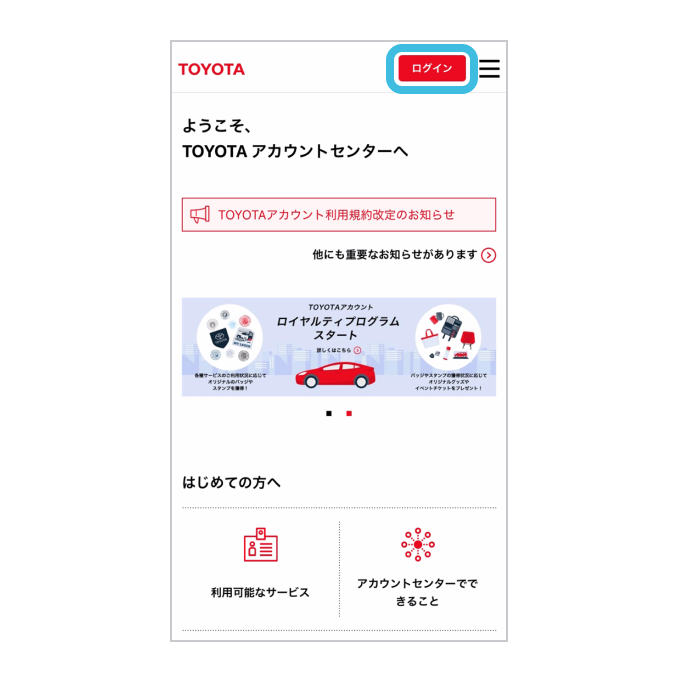Tap the red ログイン button
The height and width of the screenshot is (680, 680).
click(x=431, y=68)
